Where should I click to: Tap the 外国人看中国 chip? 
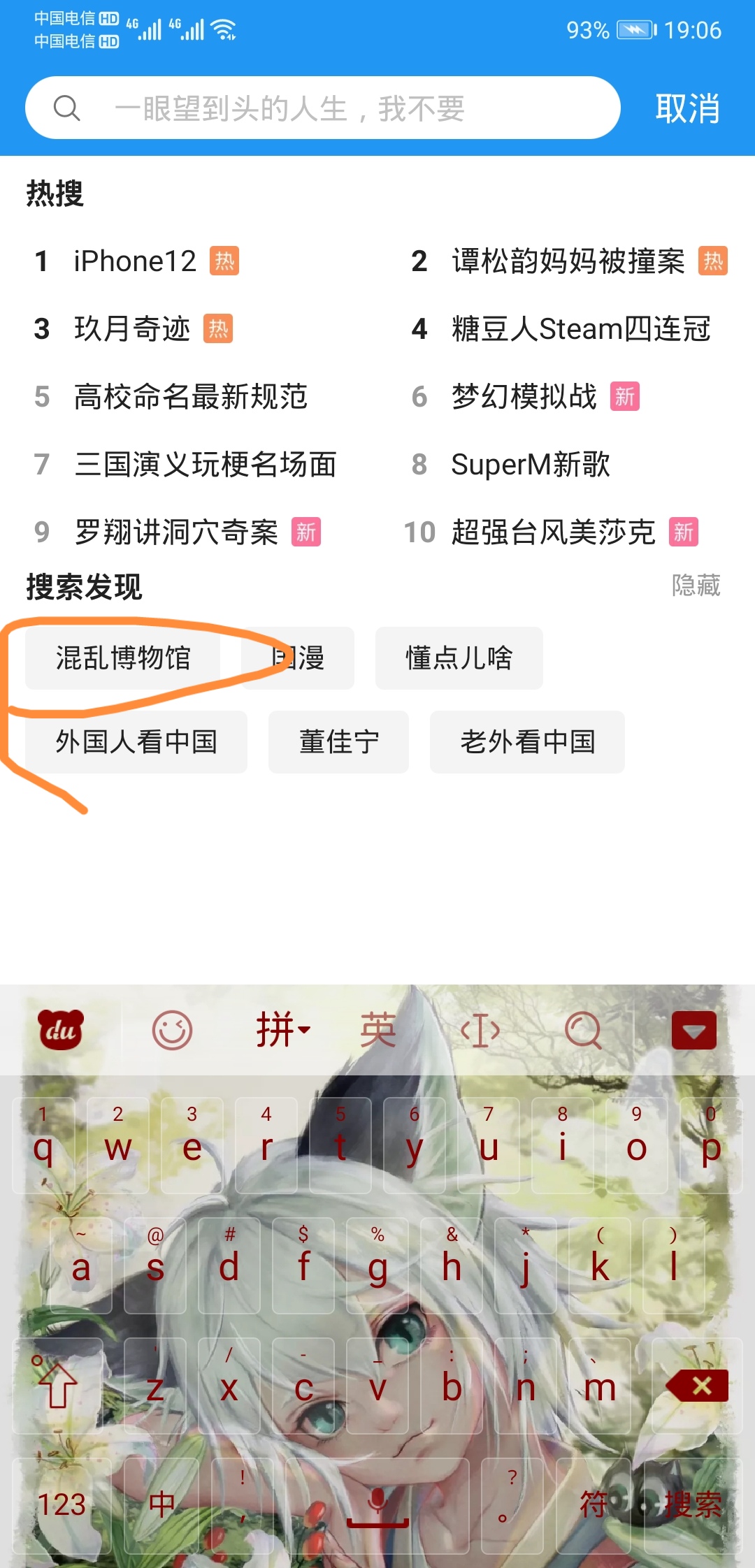coord(136,742)
